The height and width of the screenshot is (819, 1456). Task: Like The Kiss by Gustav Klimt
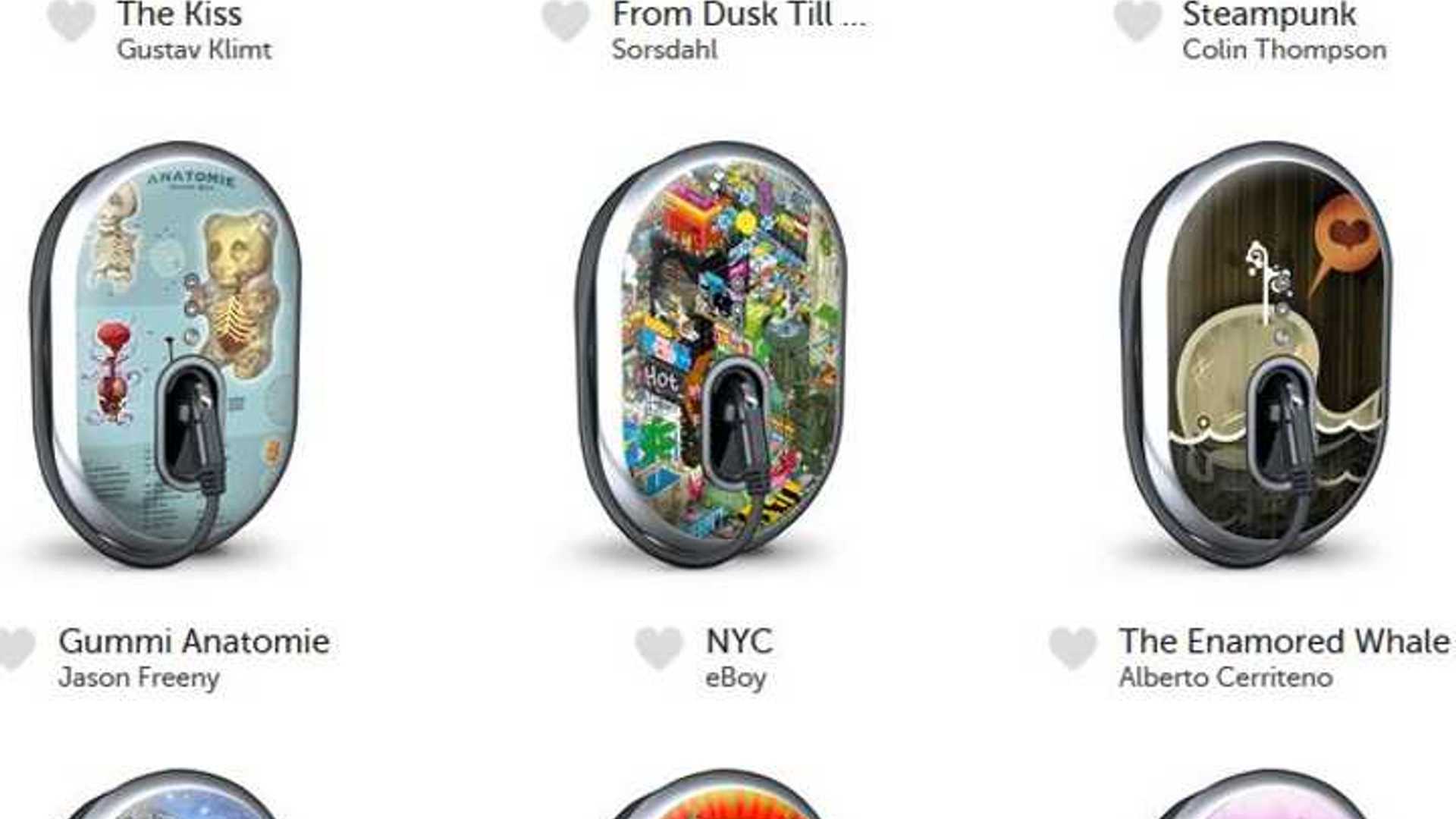point(71,20)
